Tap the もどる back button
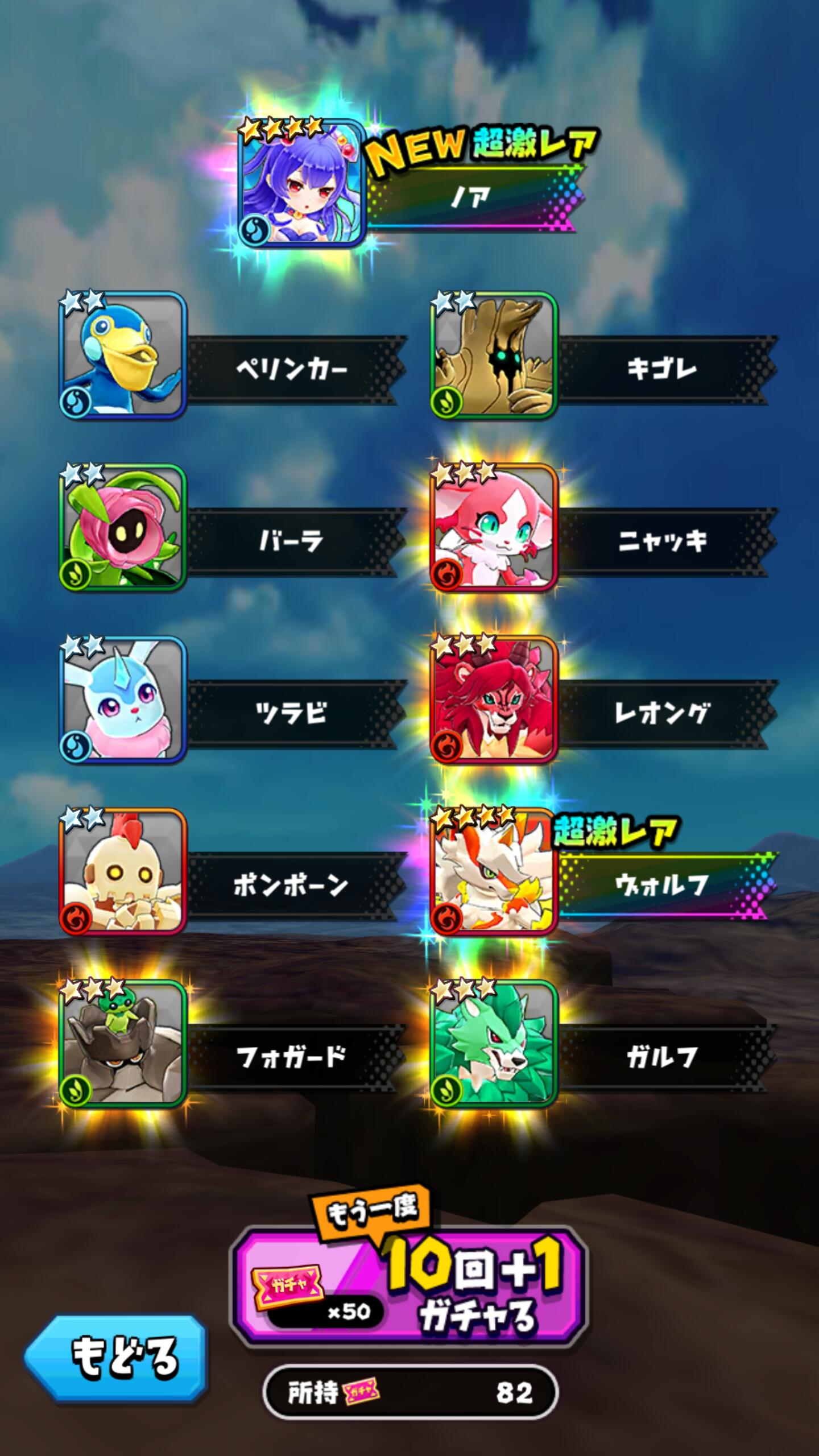Image resolution: width=819 pixels, height=1456 pixels. tap(115, 1358)
